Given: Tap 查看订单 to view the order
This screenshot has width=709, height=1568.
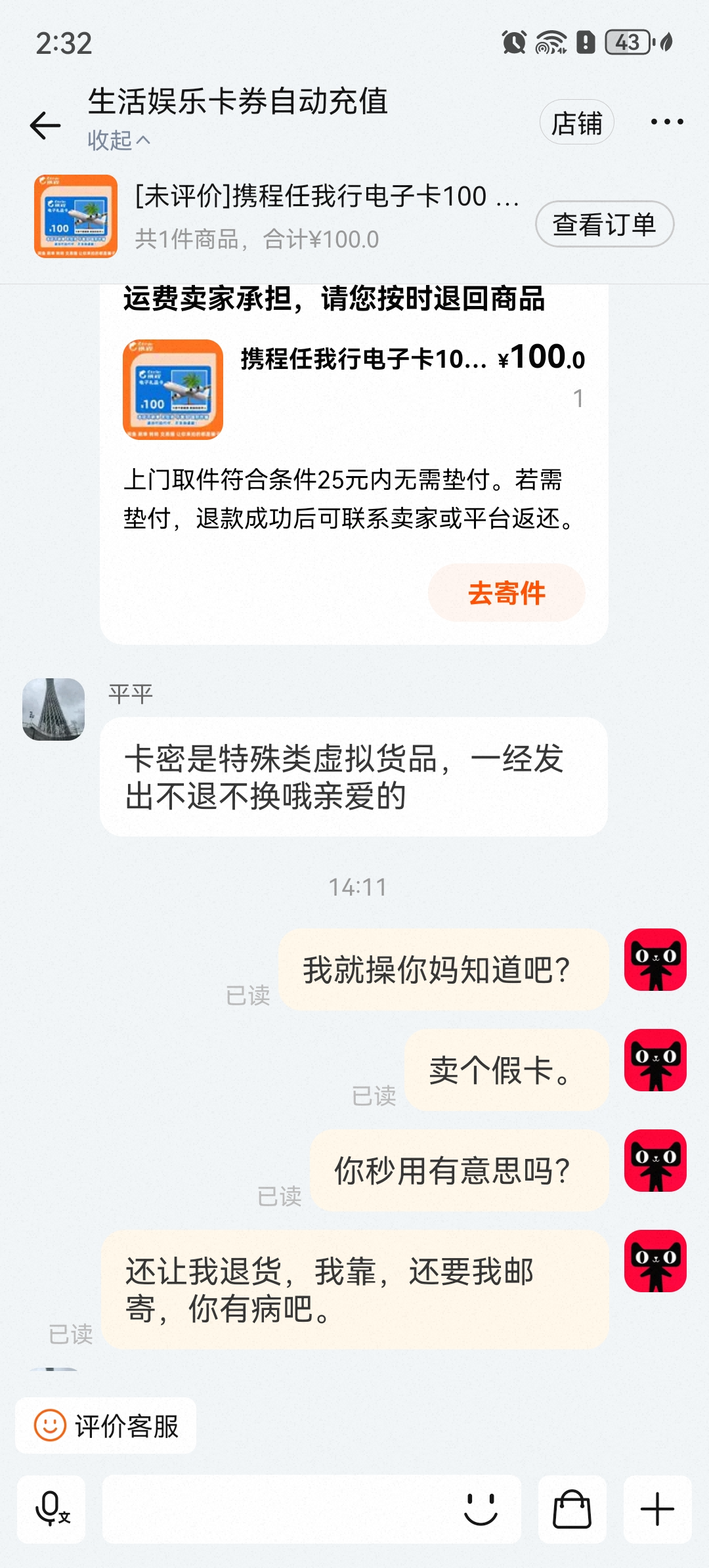Looking at the screenshot, I should [x=605, y=223].
